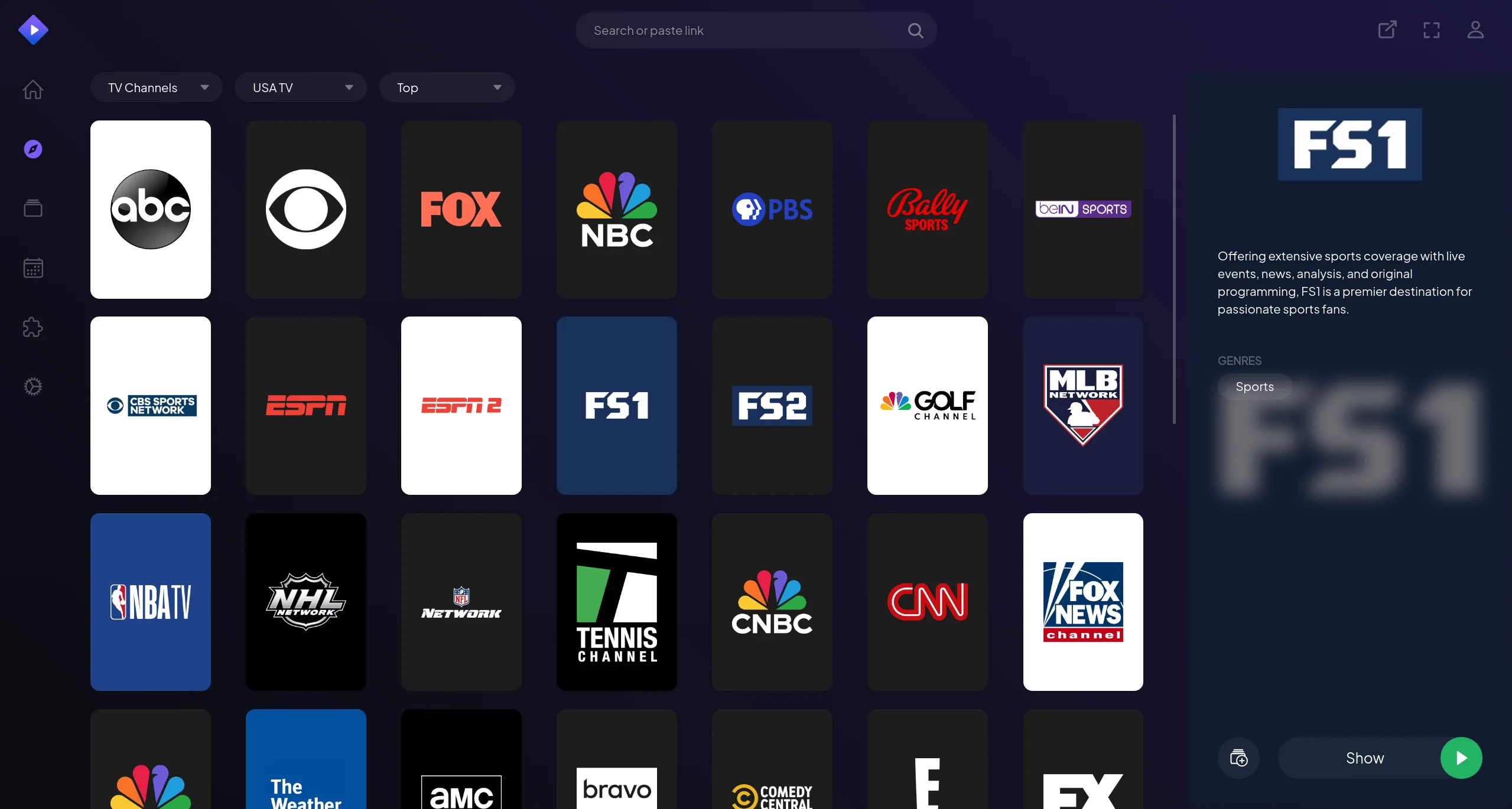The height and width of the screenshot is (809, 1512).
Task: Enter fullscreen mode
Action: (x=1431, y=30)
